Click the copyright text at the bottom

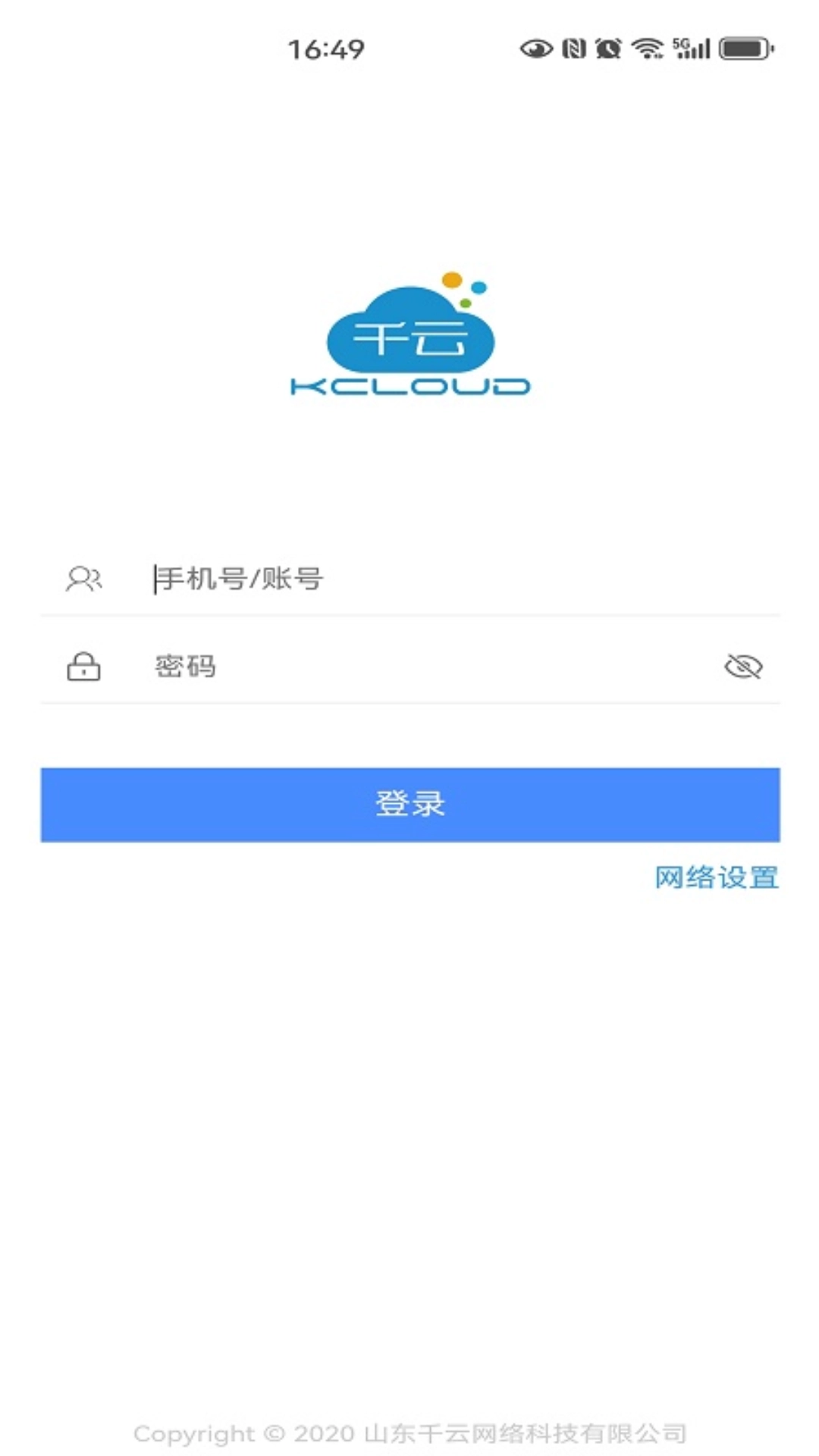tap(409, 1432)
